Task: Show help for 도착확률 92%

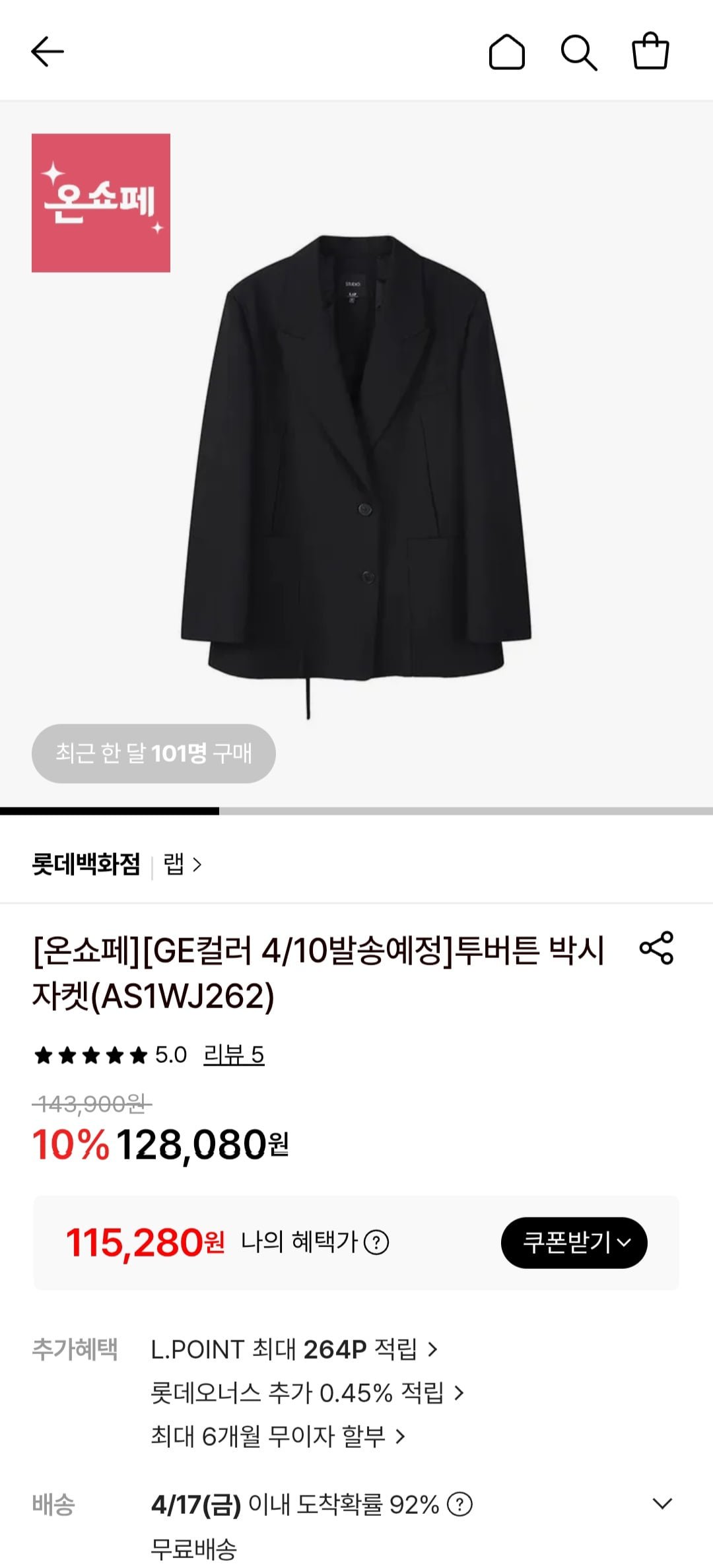Action: tap(459, 1505)
